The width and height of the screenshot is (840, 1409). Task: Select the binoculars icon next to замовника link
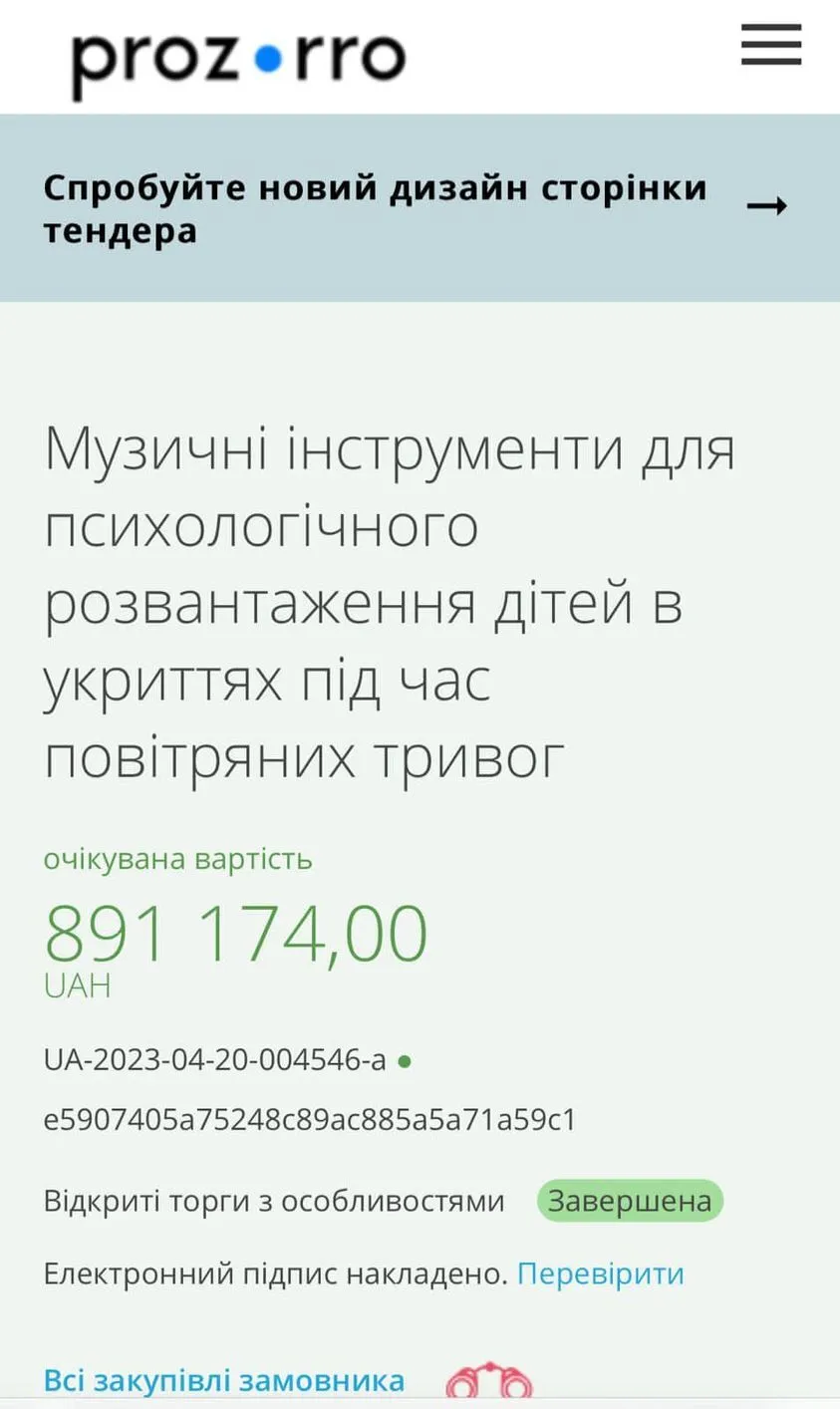pos(486,1378)
